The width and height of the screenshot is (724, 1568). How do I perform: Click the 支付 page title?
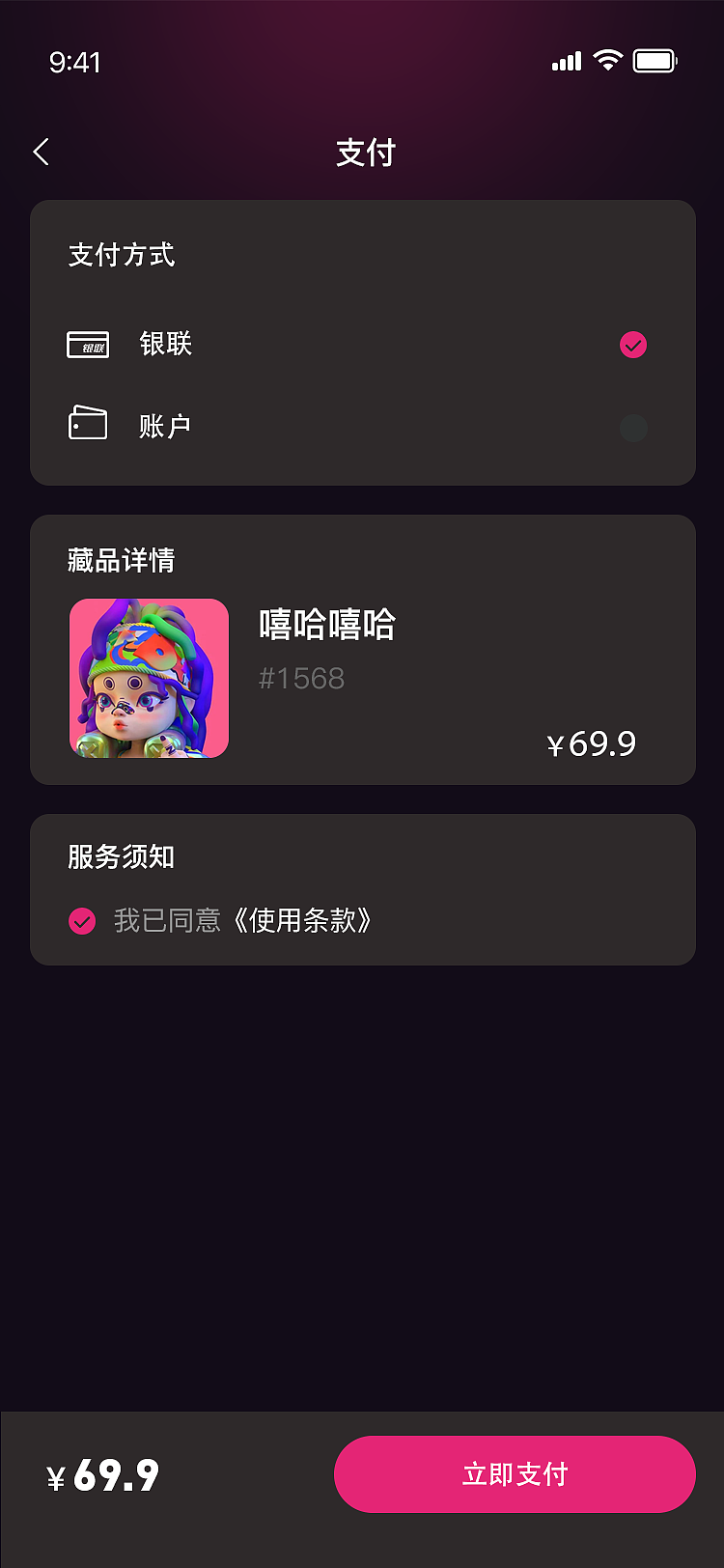click(x=362, y=152)
